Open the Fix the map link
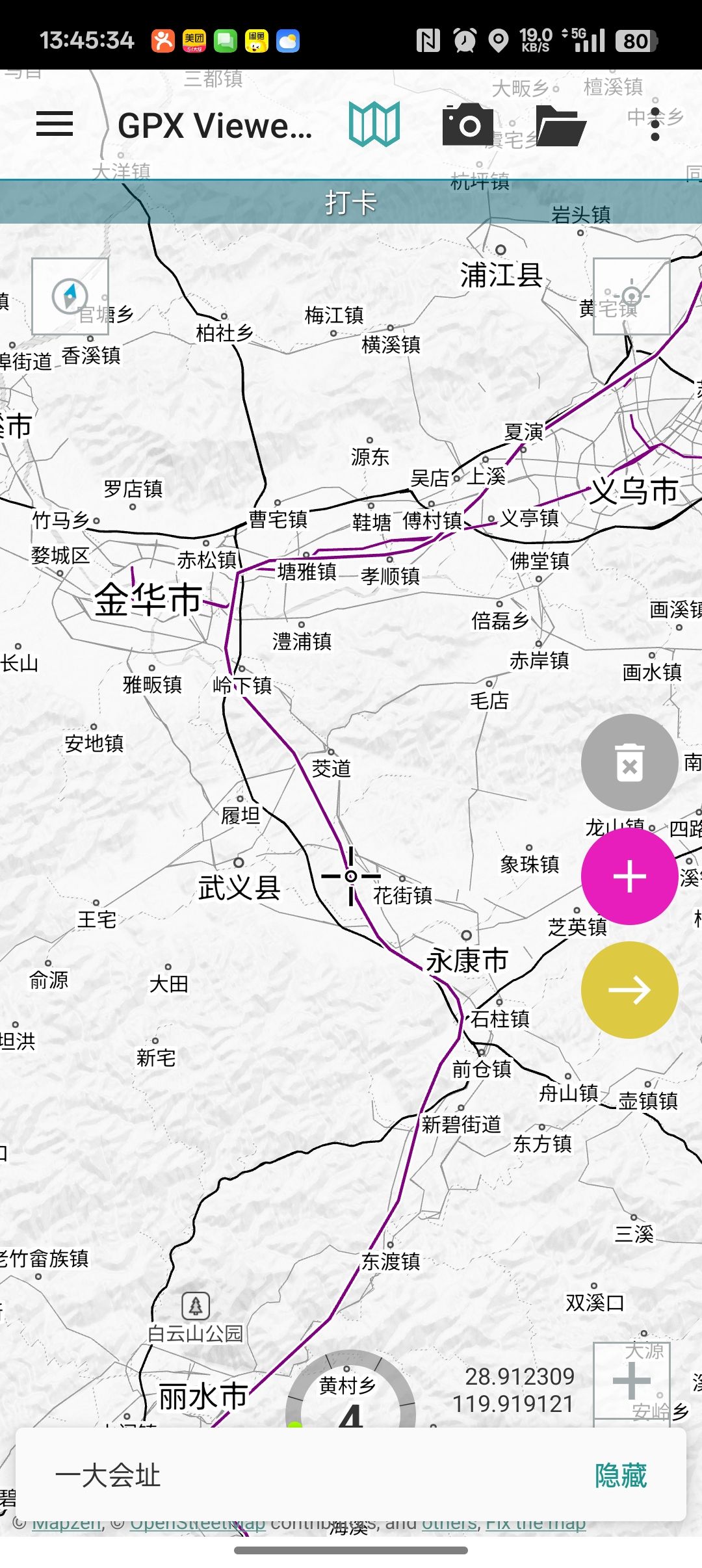This screenshot has height=1568, width=702. pos(536,1524)
